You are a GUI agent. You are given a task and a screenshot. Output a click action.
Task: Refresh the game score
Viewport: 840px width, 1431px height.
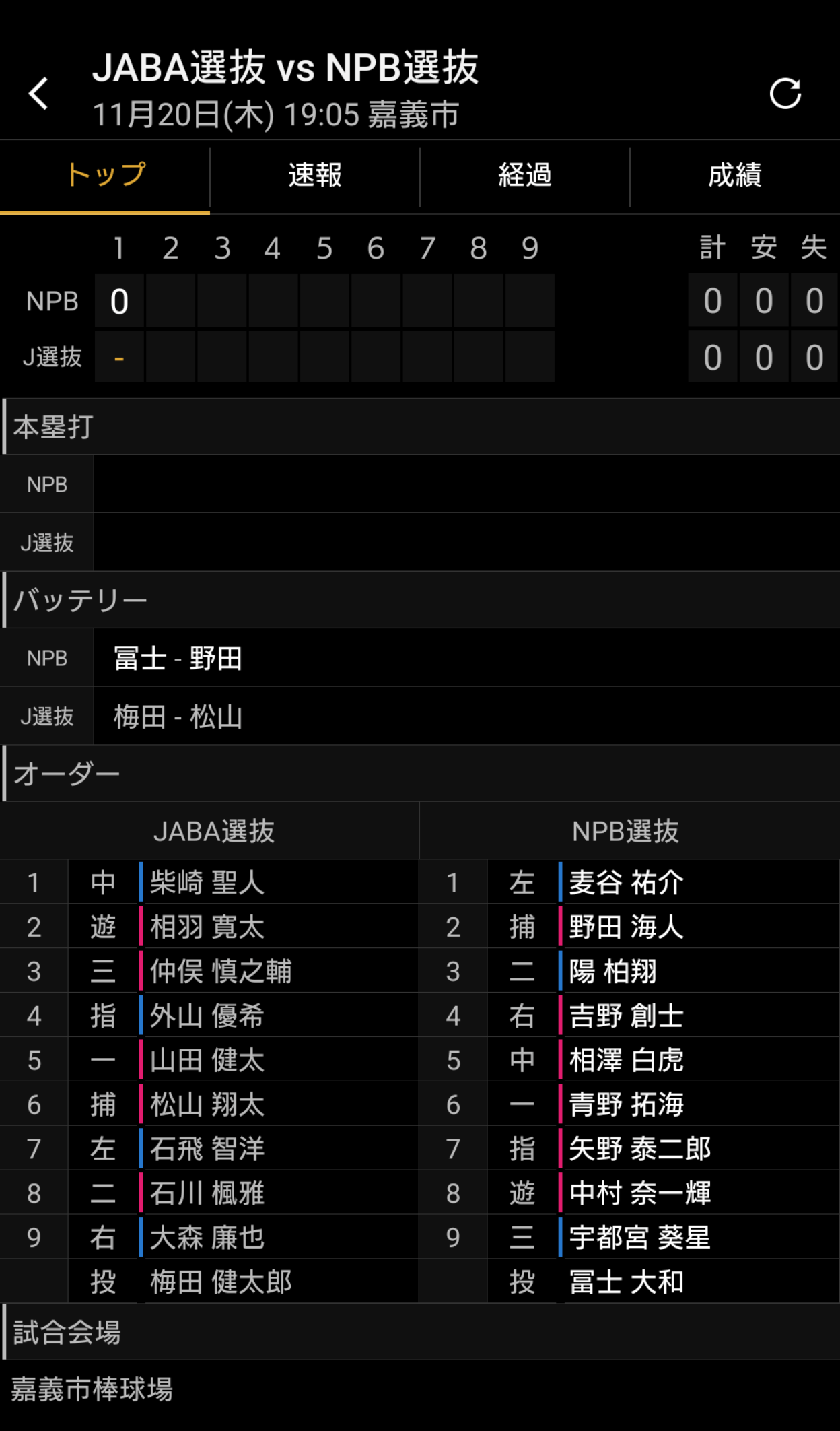(x=785, y=93)
